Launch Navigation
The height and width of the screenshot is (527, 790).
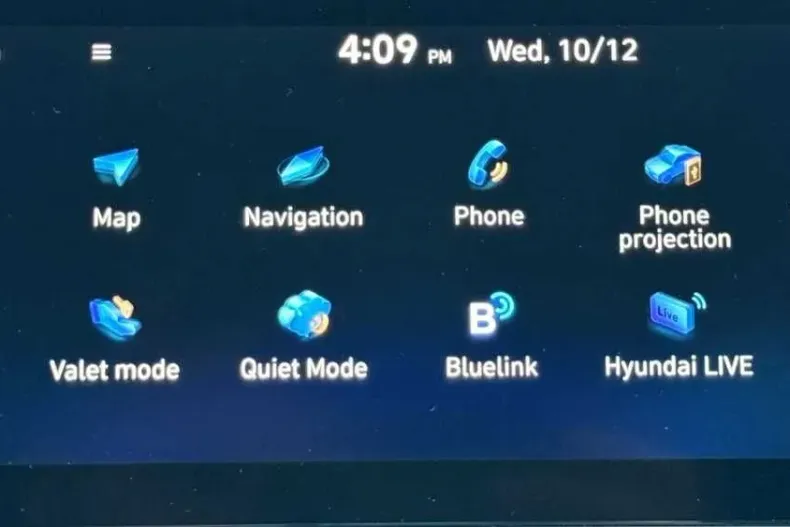[x=303, y=187]
